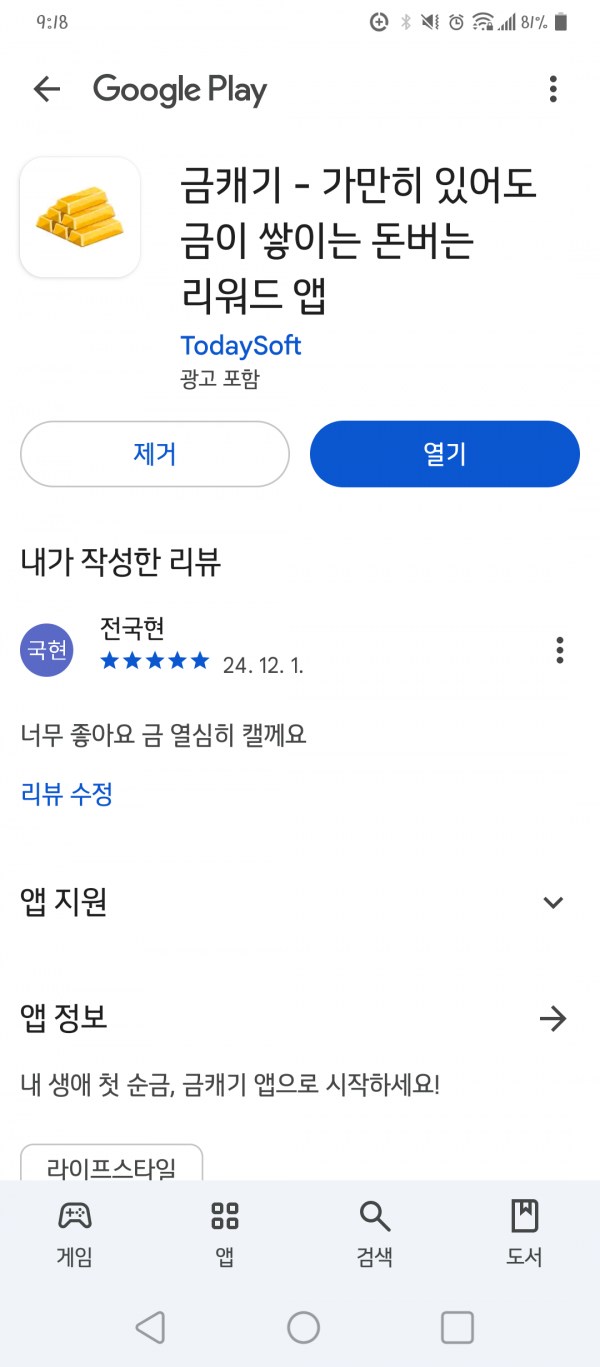Image resolution: width=600 pixels, height=1367 pixels.
Task: Switch to the 도서 tab
Action: pos(524,1234)
